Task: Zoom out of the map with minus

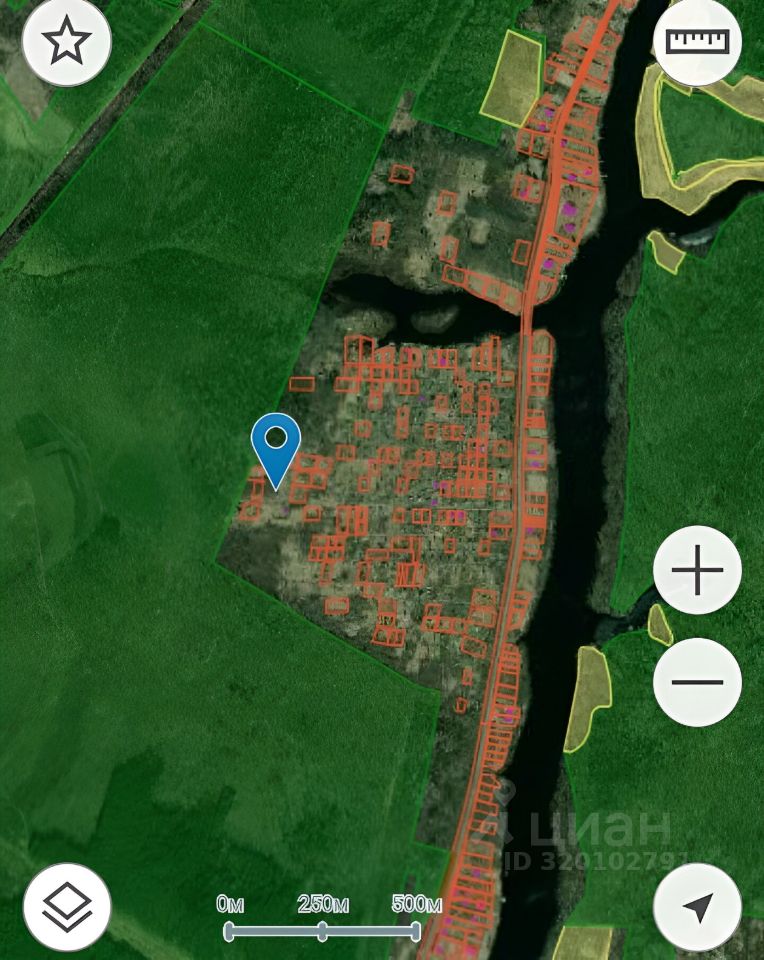Action: tap(697, 682)
